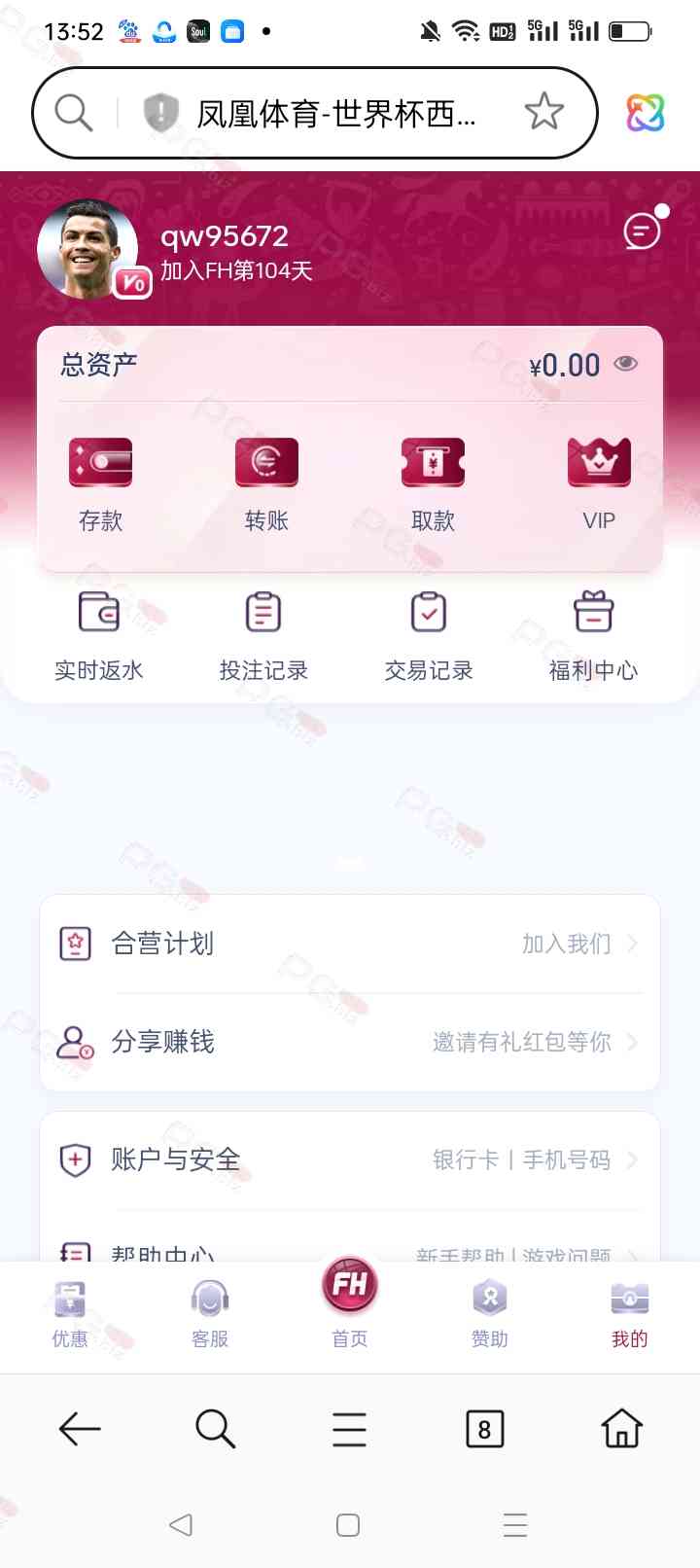Bookmark this page with the star icon
This screenshot has height=1568, width=700.
point(543,113)
